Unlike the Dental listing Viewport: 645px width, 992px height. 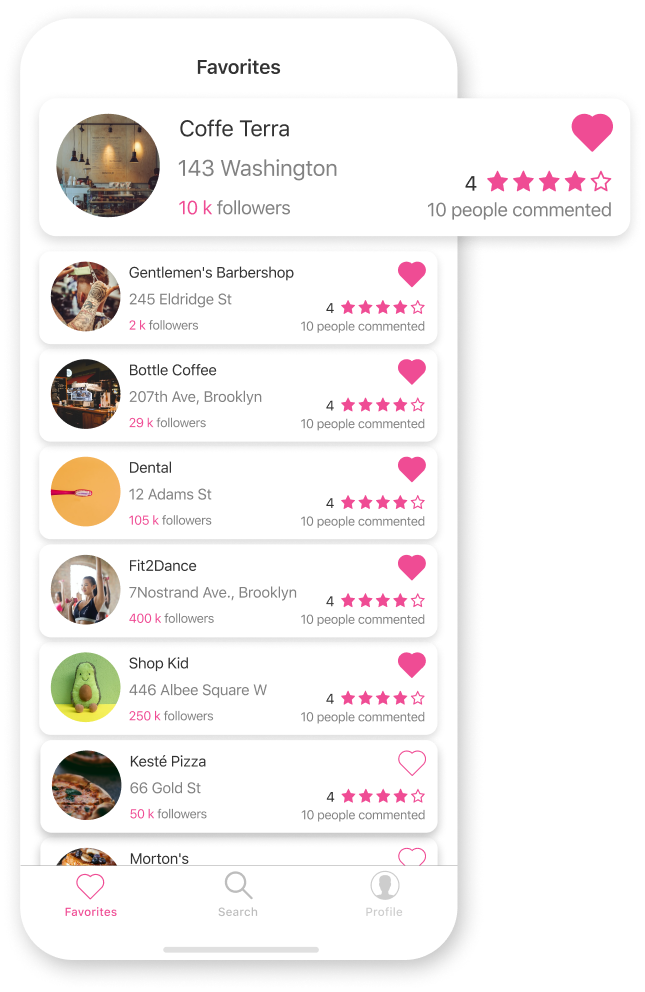pyautogui.click(x=412, y=469)
